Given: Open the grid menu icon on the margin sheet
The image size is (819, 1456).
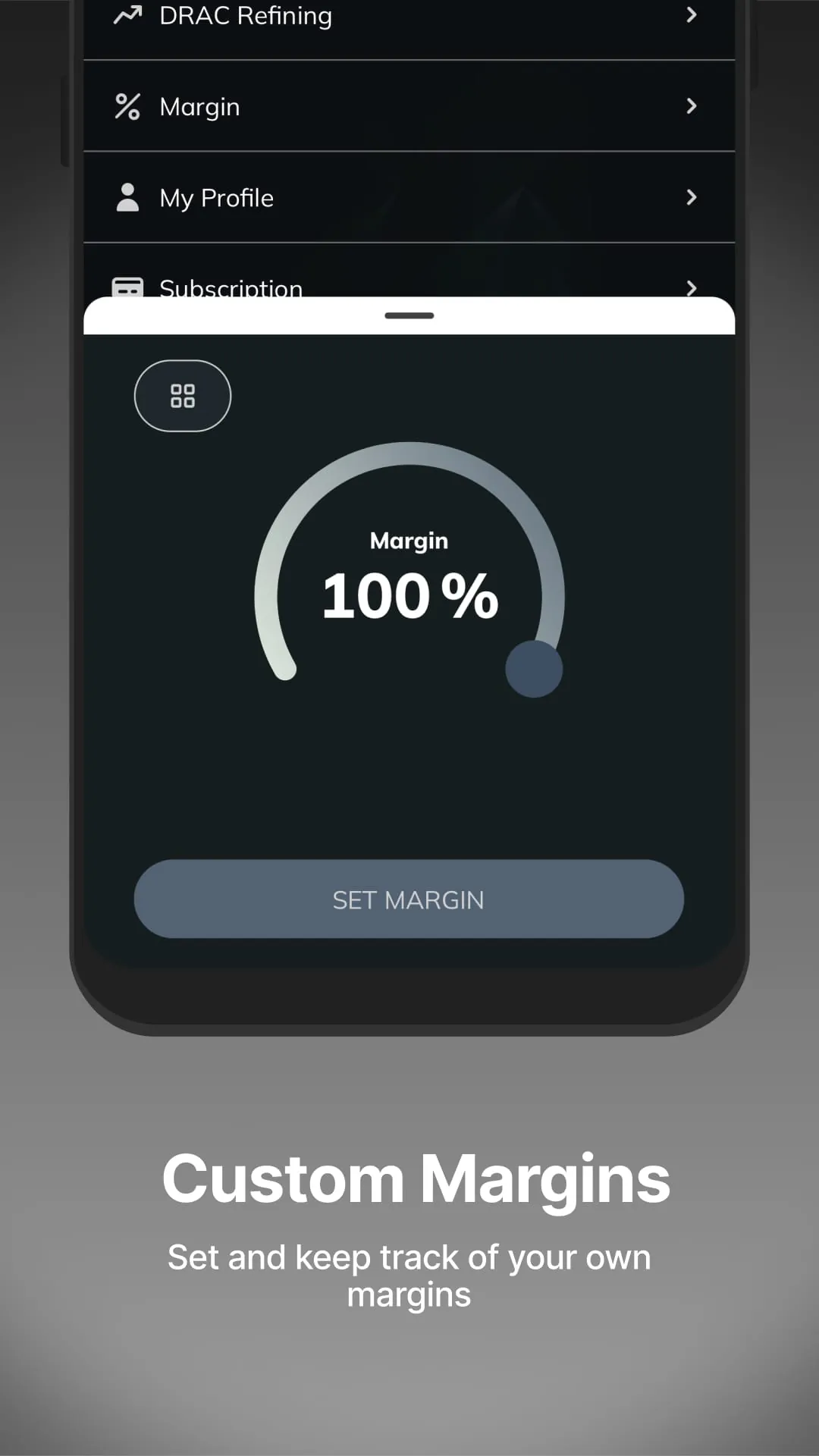Looking at the screenshot, I should tap(182, 396).
